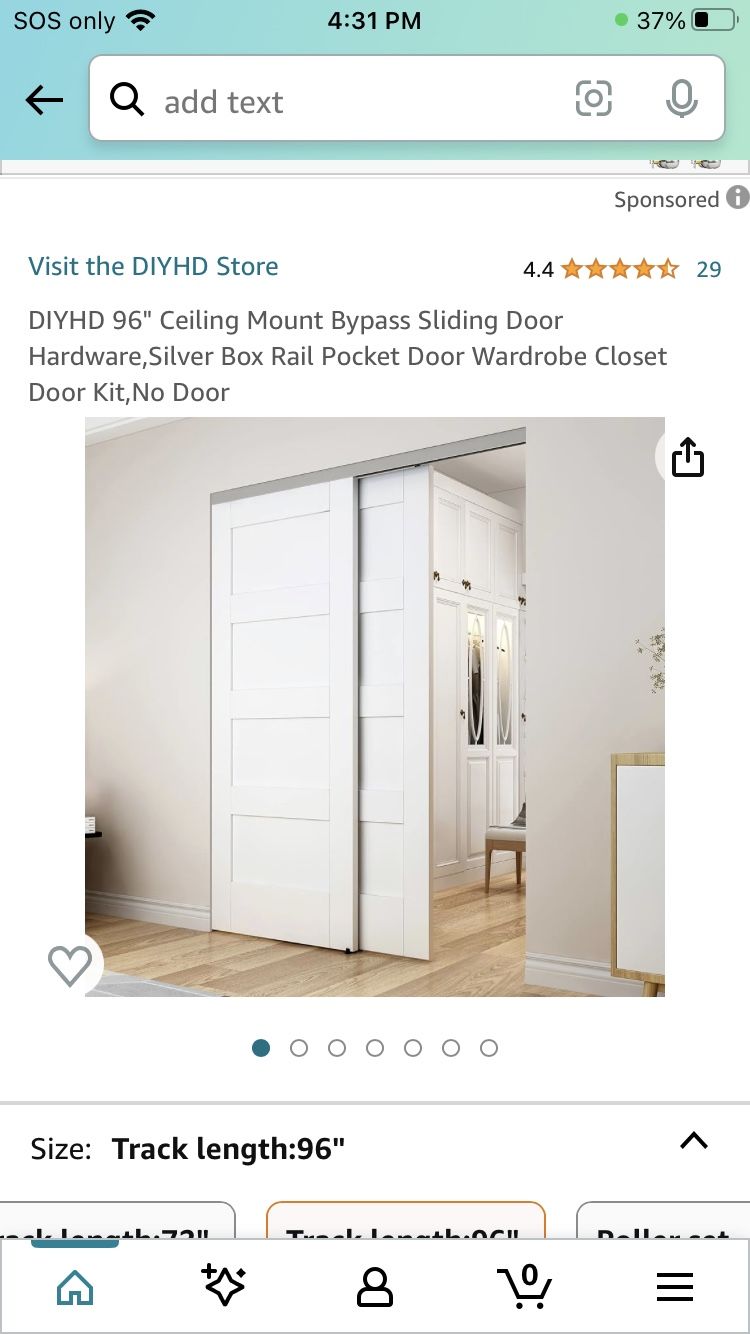
Task: Open the sponsored info icon
Action: [737, 198]
